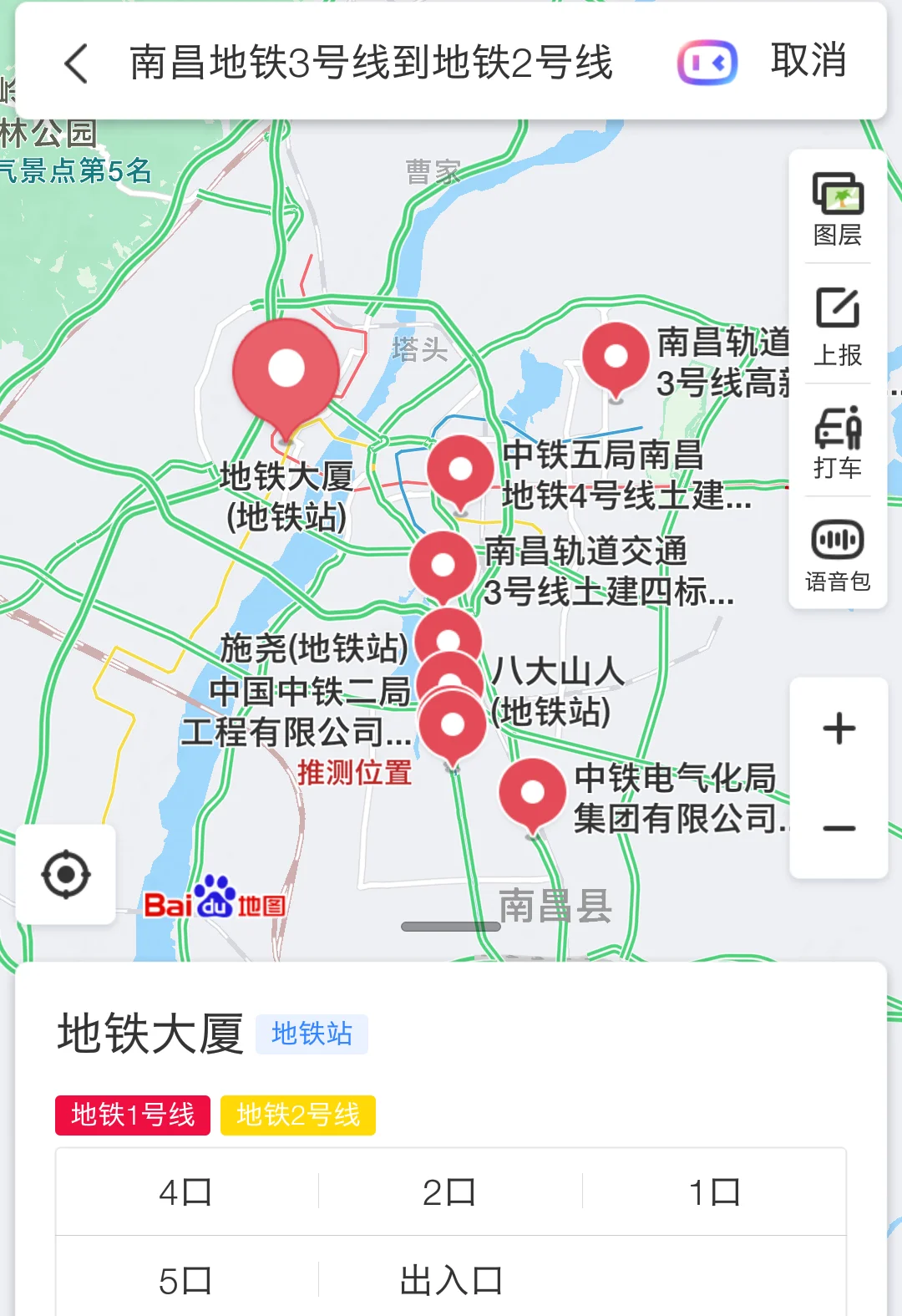Tap the 地铁站 tag next to 地铁大厦
The height and width of the screenshot is (1316, 902).
tap(312, 1034)
